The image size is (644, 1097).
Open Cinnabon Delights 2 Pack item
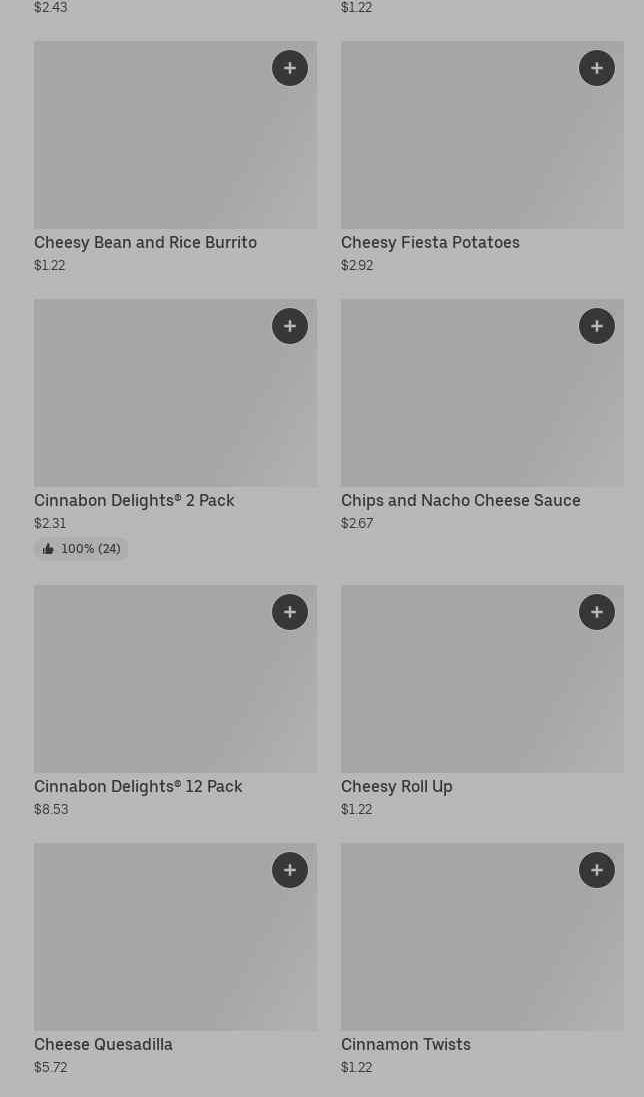tap(134, 501)
